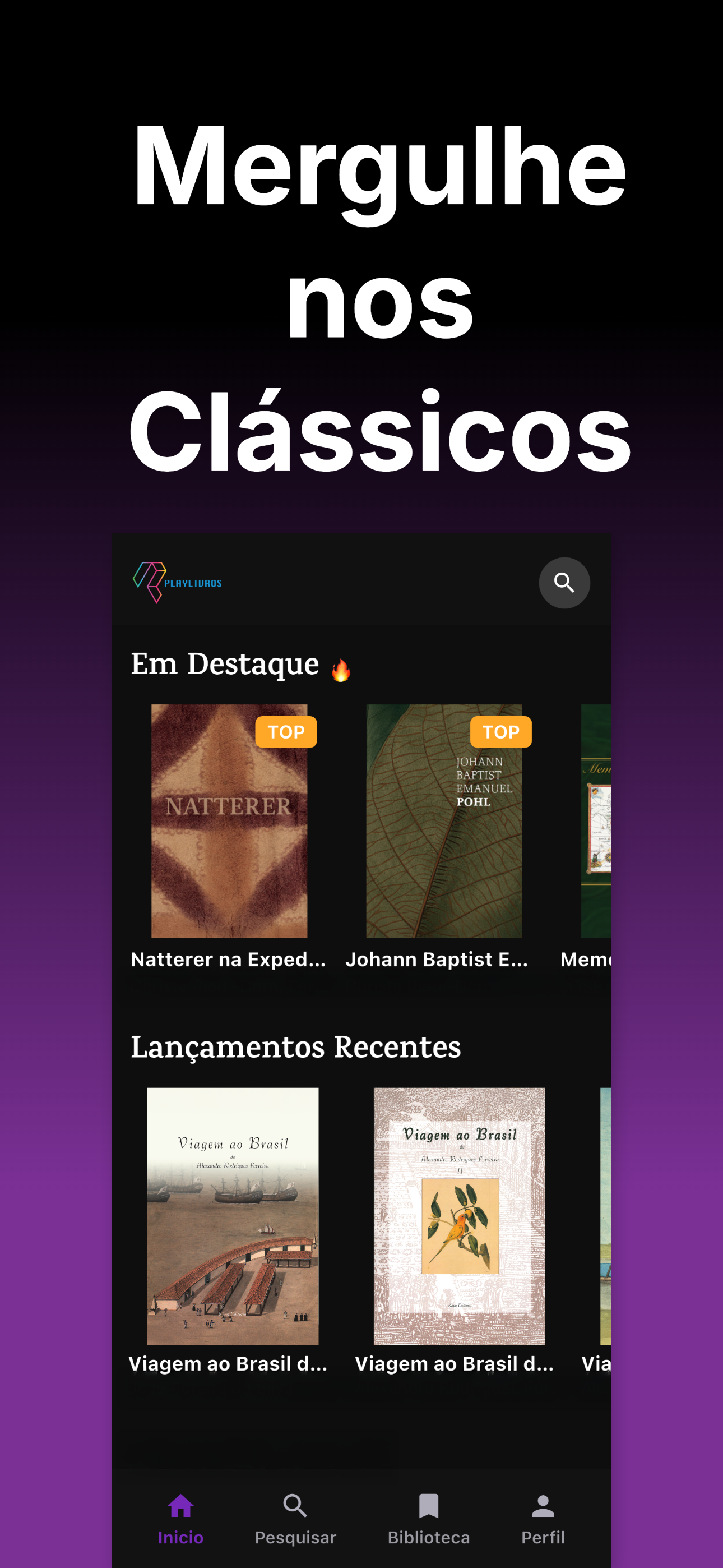Tap the Natterer na Exped... title link
Image resolution: width=723 pixels, height=1568 pixels.
pos(229,959)
